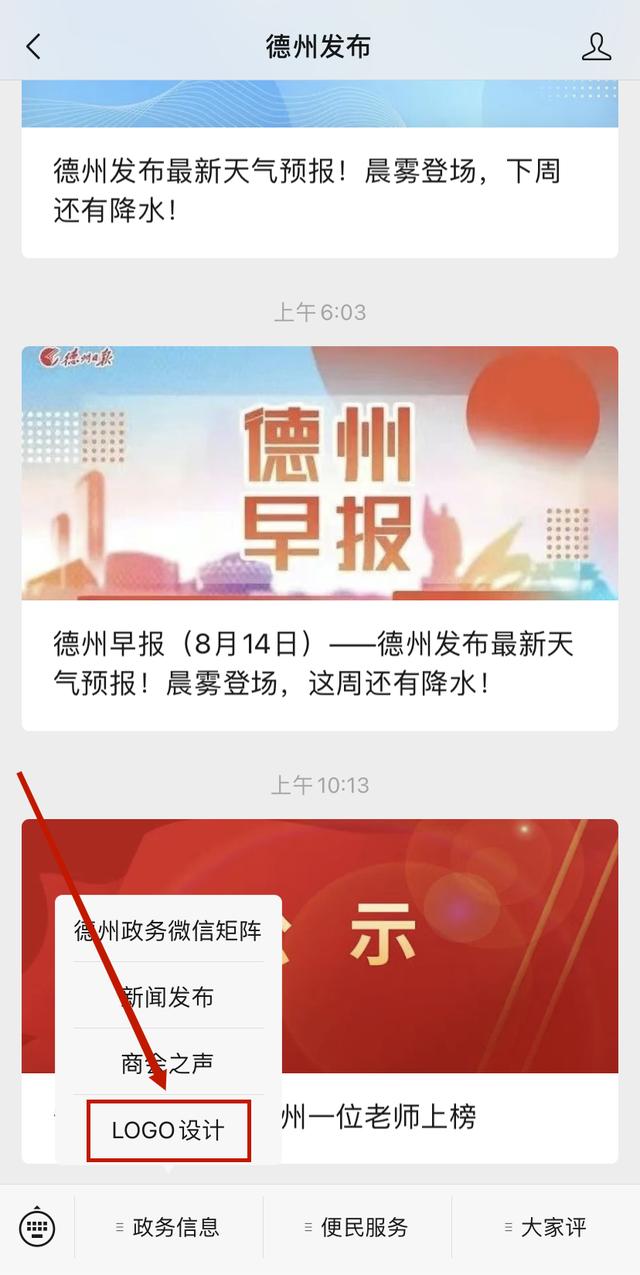Open the 德州早报（8月14日）article
This screenshot has width=640, height=1275.
(320, 538)
